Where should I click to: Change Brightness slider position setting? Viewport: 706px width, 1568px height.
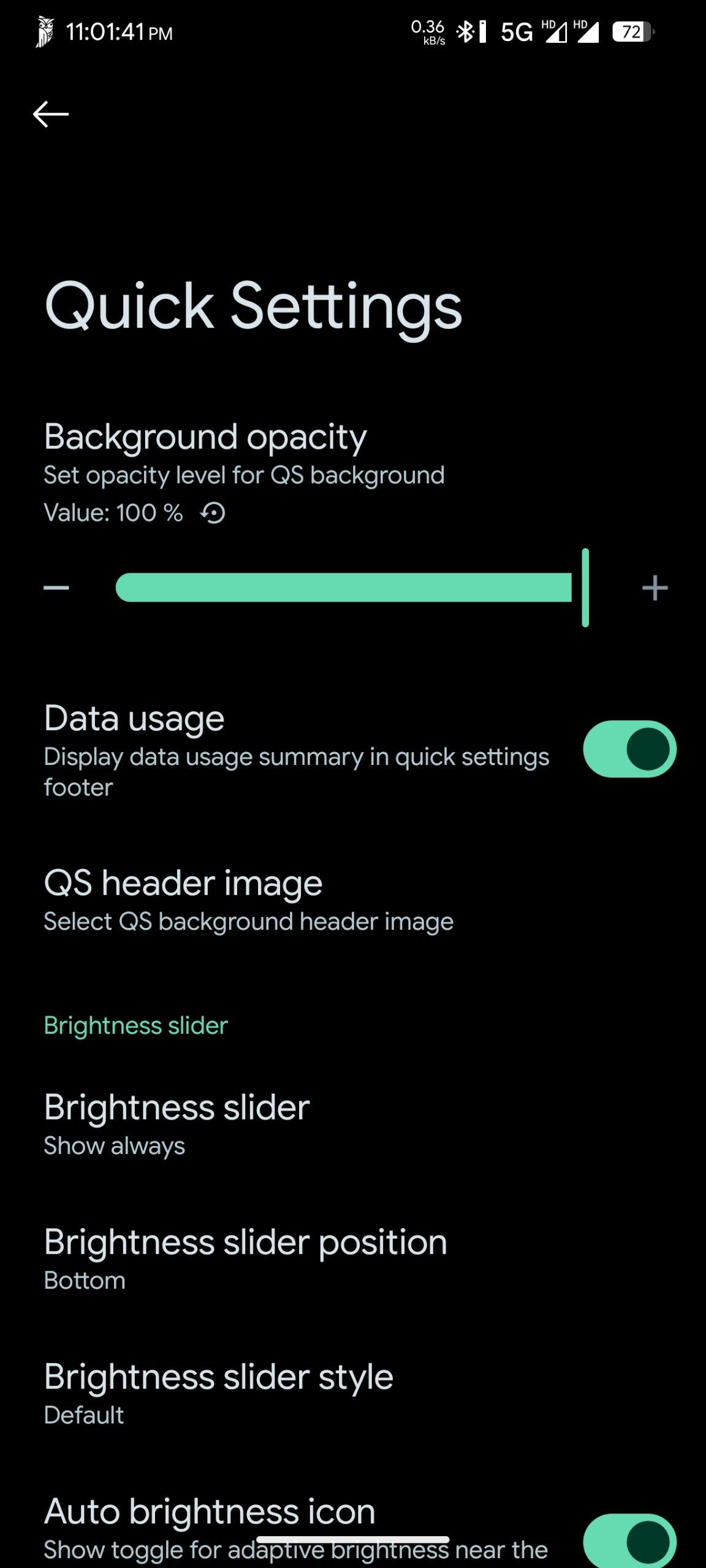[x=353, y=1259]
